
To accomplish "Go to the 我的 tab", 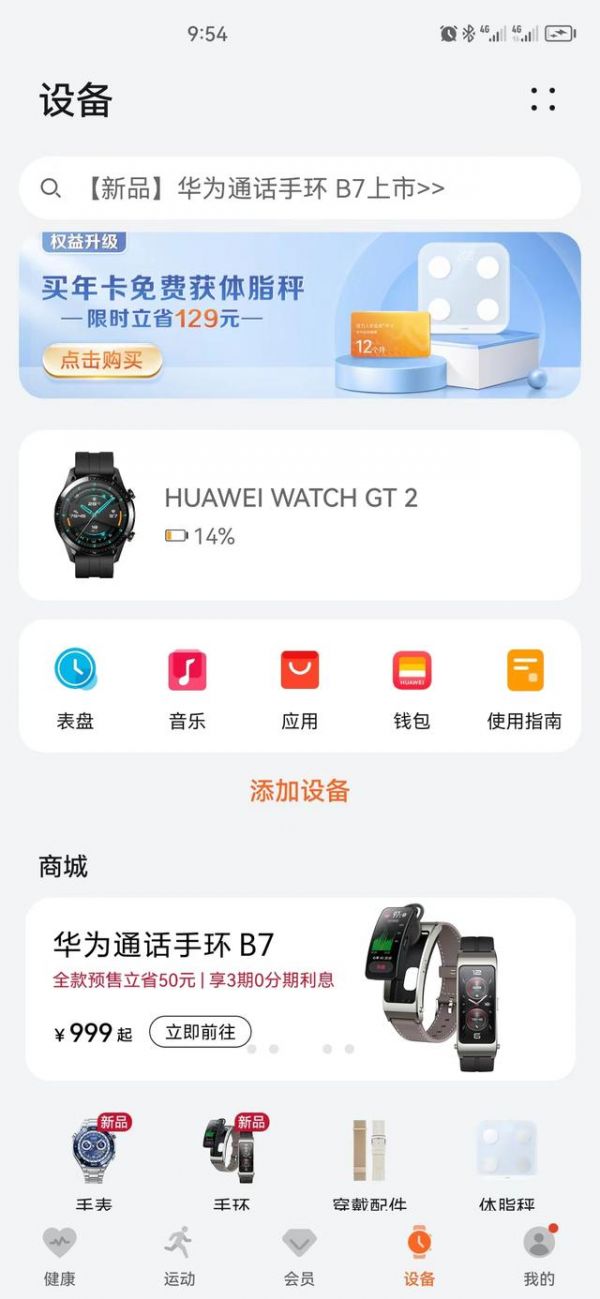I will pyautogui.click(x=539, y=1256).
